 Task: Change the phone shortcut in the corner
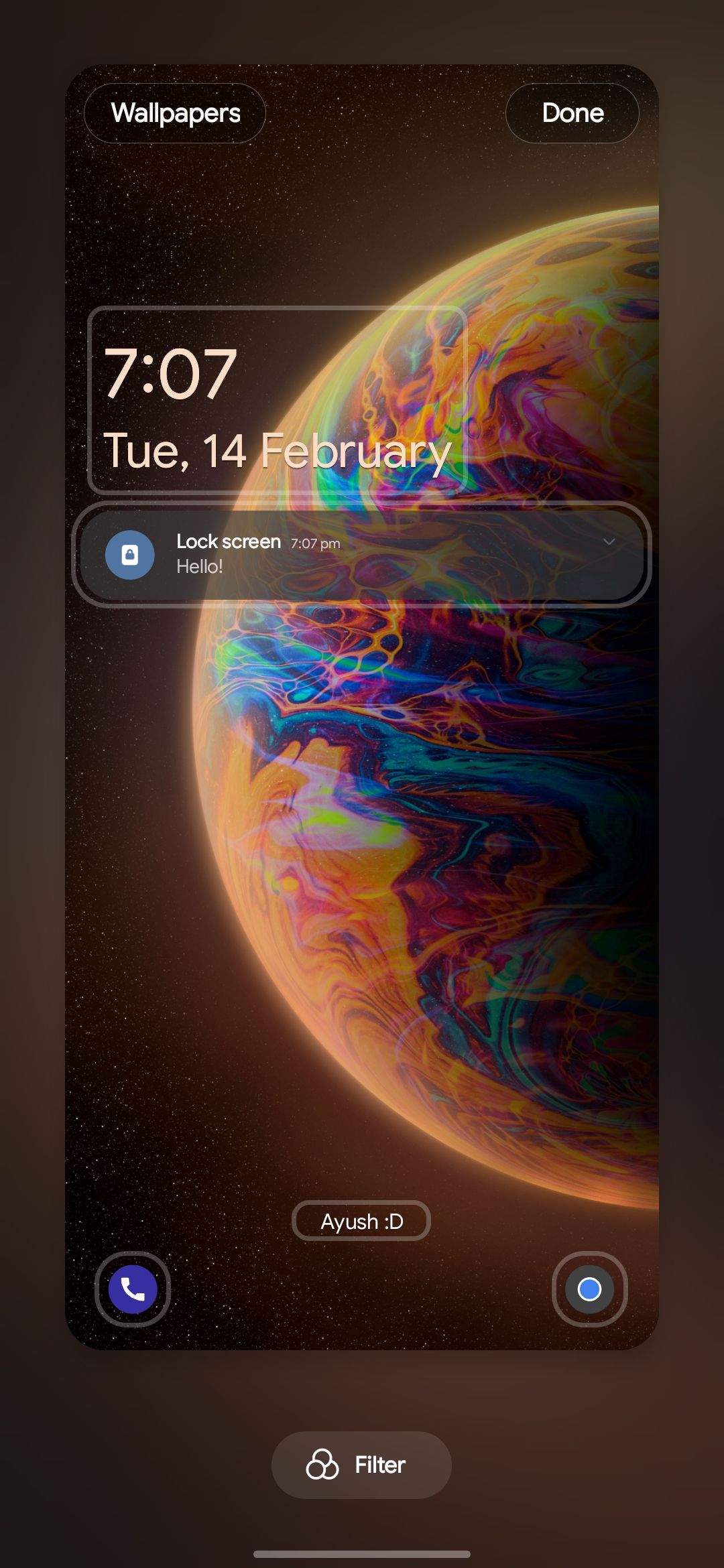(133, 1289)
